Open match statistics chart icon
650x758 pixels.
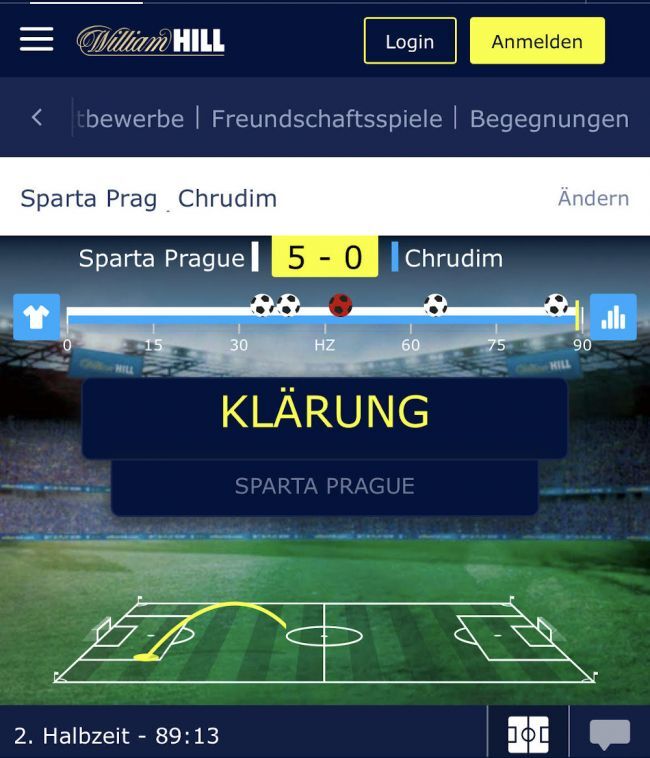point(613,317)
